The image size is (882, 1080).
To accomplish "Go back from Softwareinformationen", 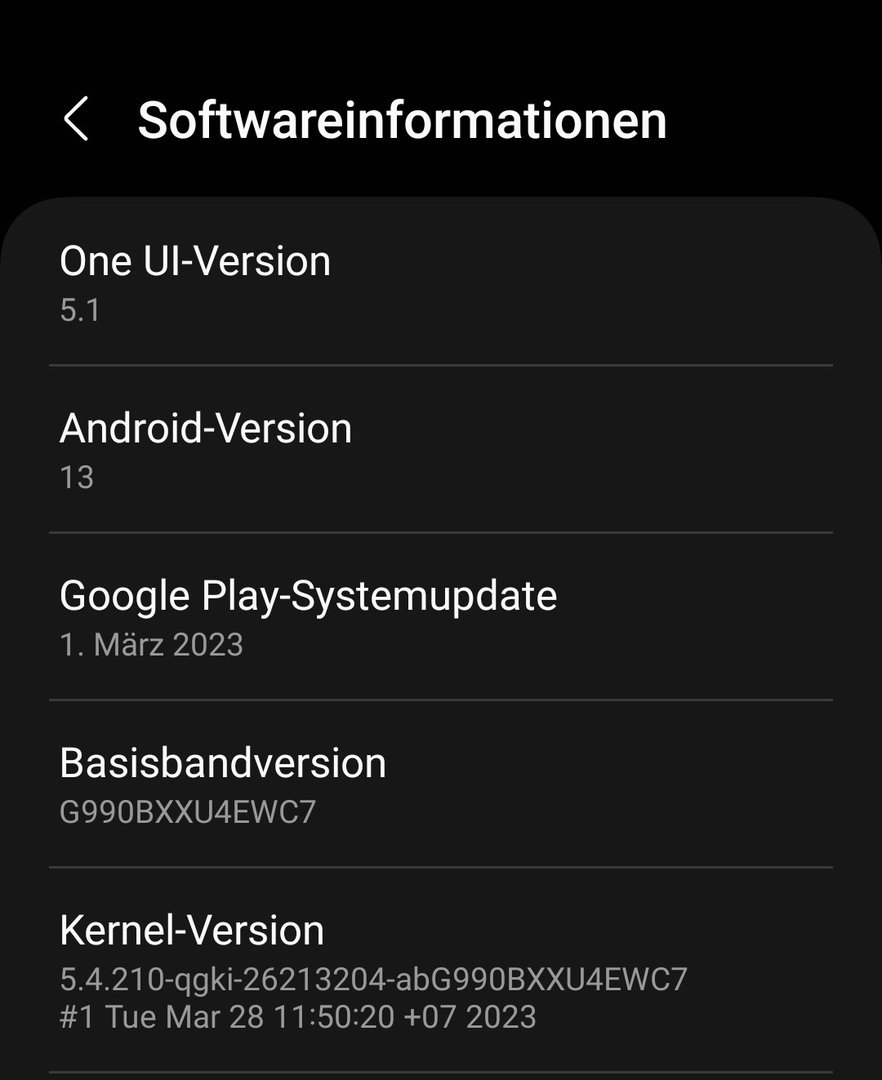I will tap(76, 120).
